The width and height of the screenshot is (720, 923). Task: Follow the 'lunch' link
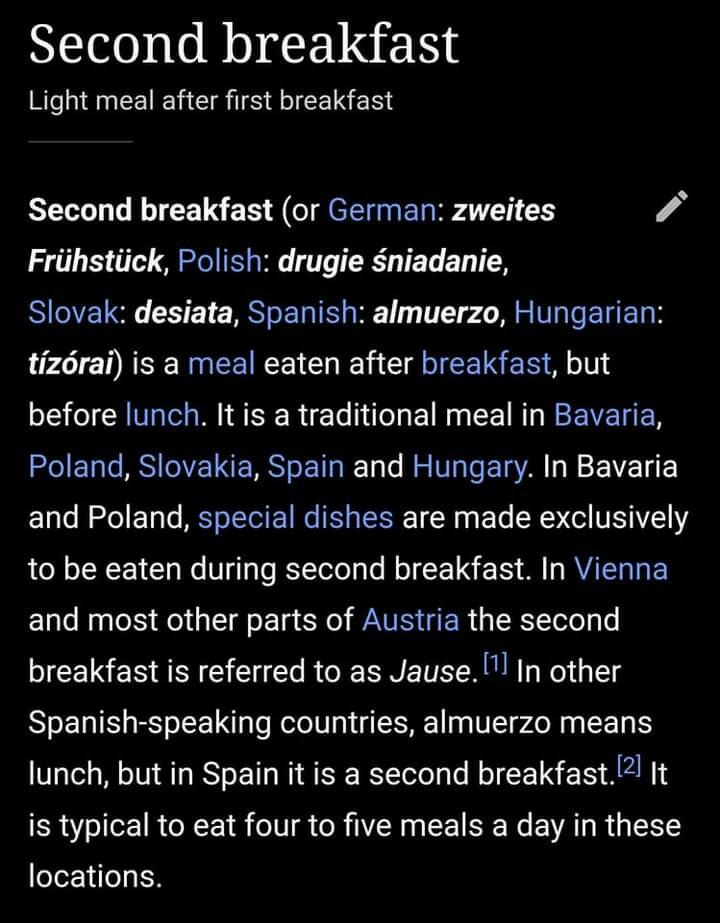tap(162, 415)
